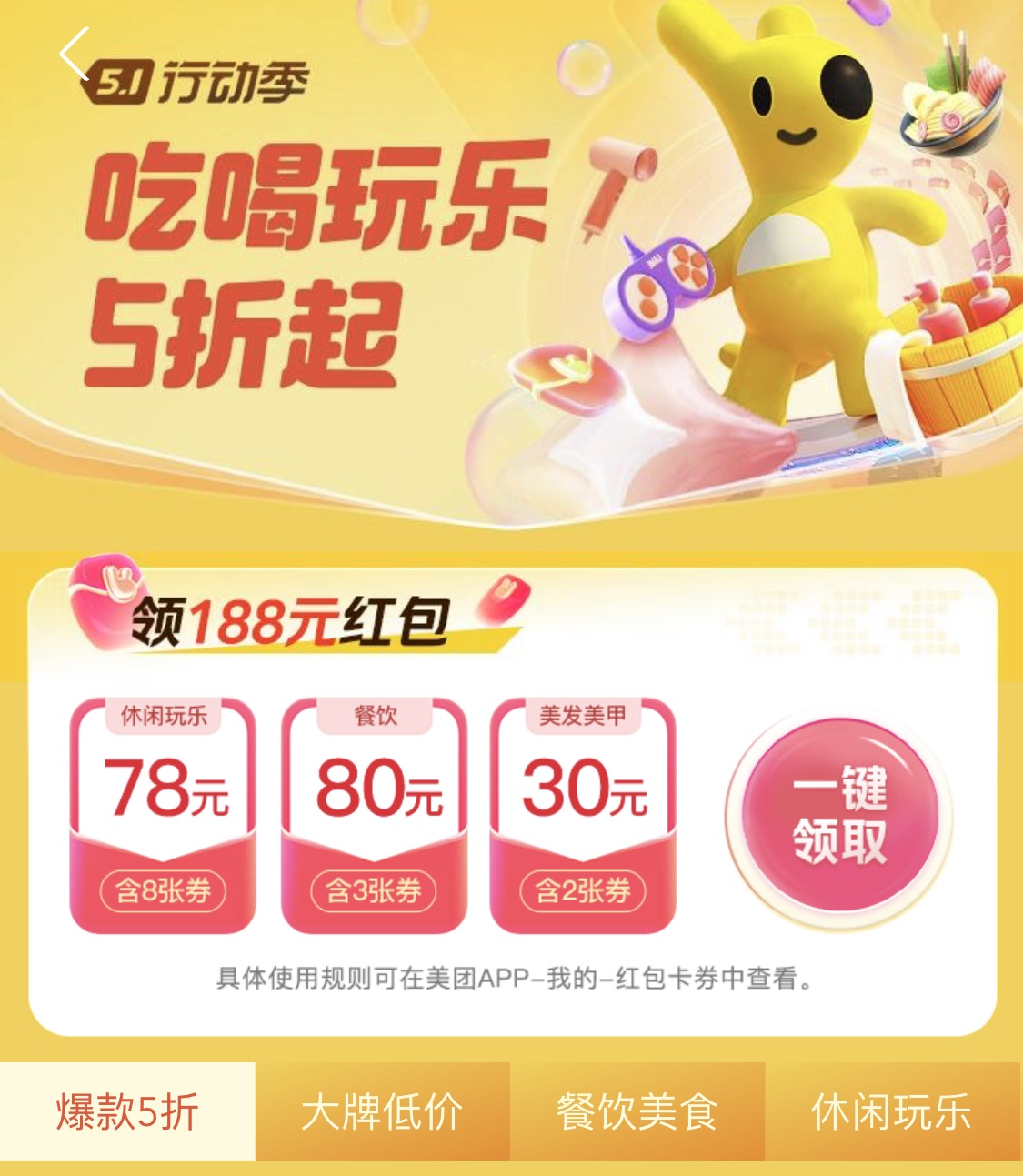Go back using the top-left arrow
This screenshot has height=1176, width=1023.
coord(75,55)
